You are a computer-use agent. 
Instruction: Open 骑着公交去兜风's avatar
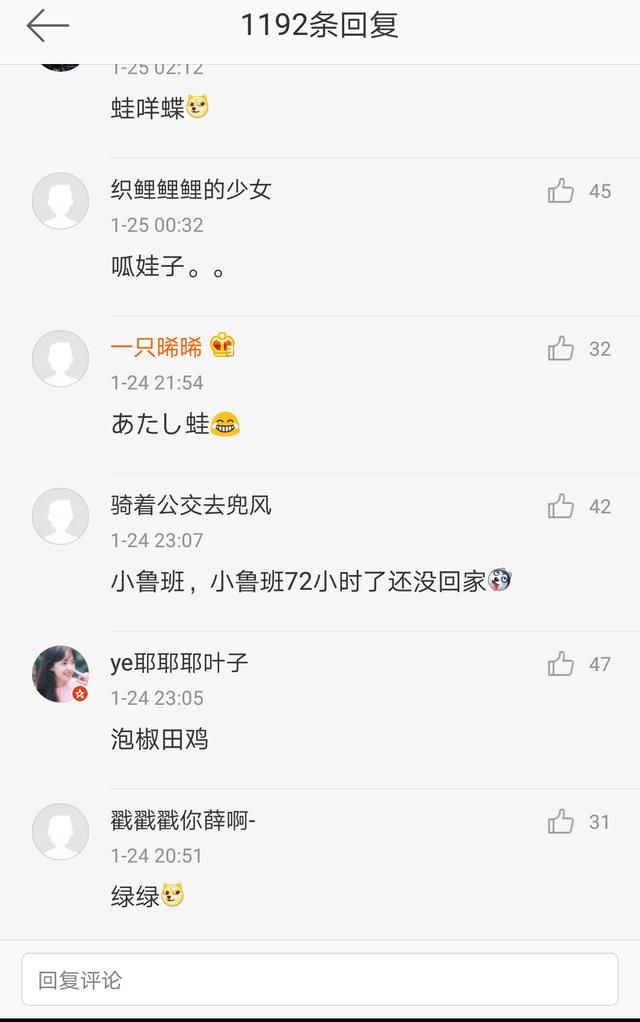tap(60, 516)
